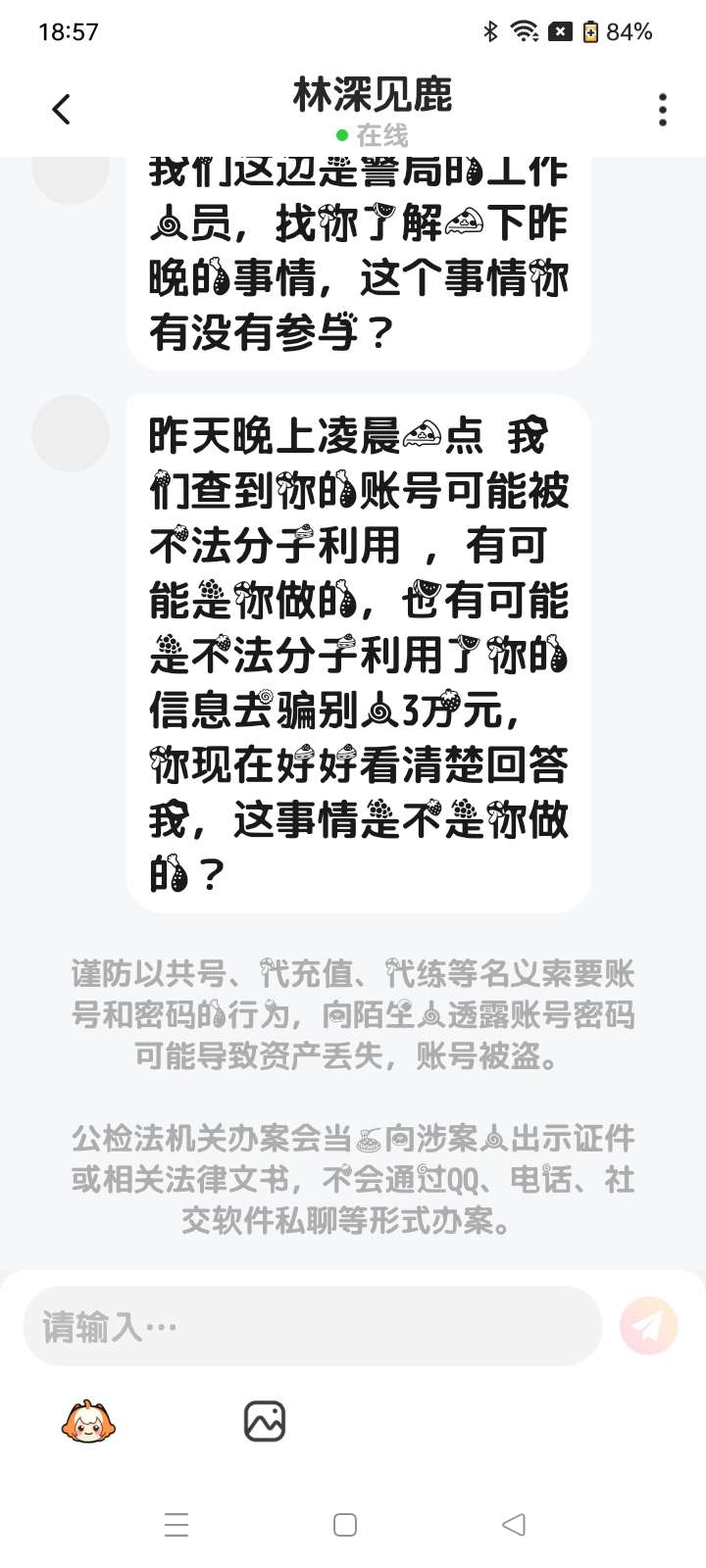The height and width of the screenshot is (1568, 706).
Task: Open the system recent apps menu
Action: [176, 1525]
